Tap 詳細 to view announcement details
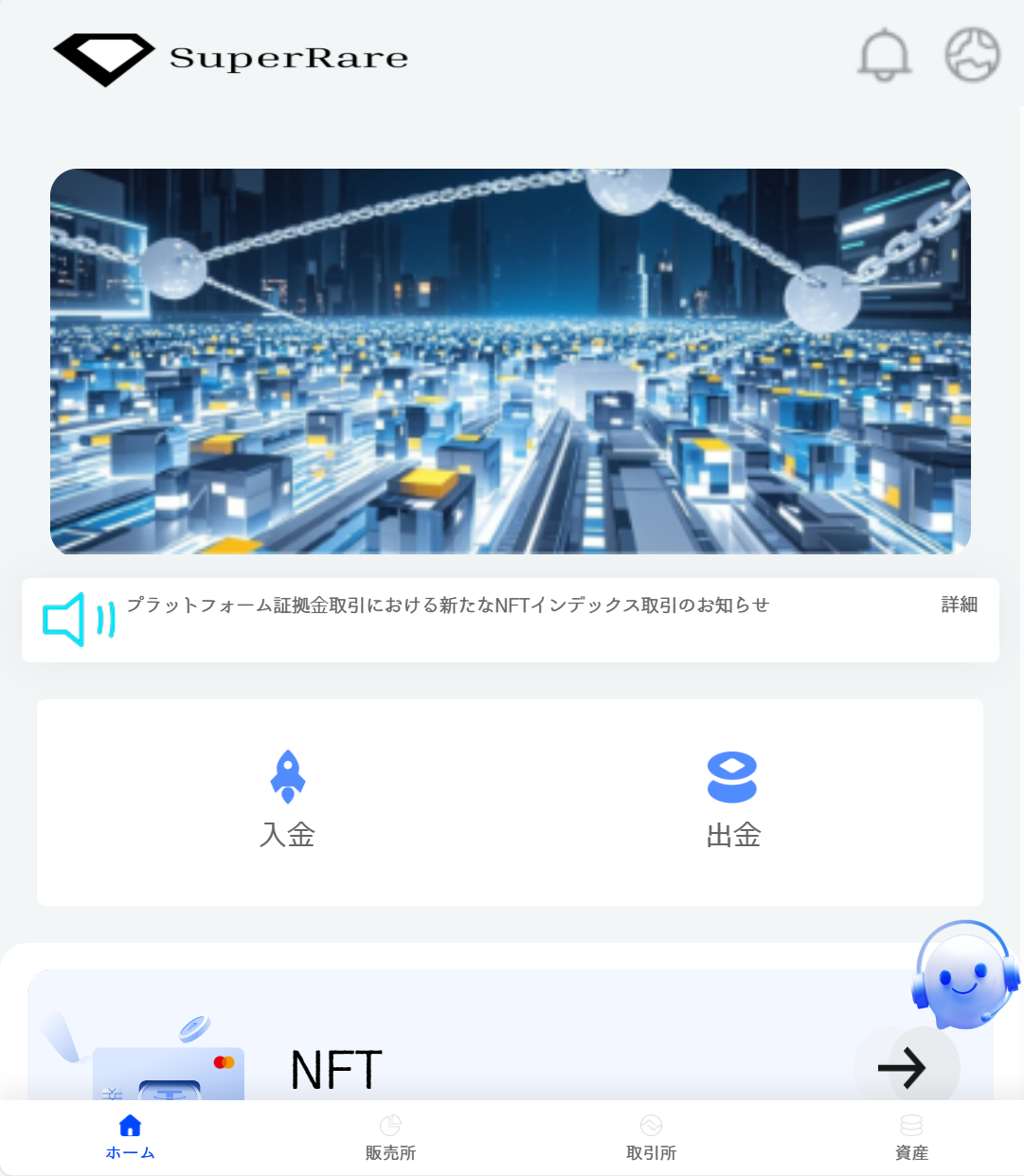Viewport: 1024px width, 1176px height. coord(959,605)
